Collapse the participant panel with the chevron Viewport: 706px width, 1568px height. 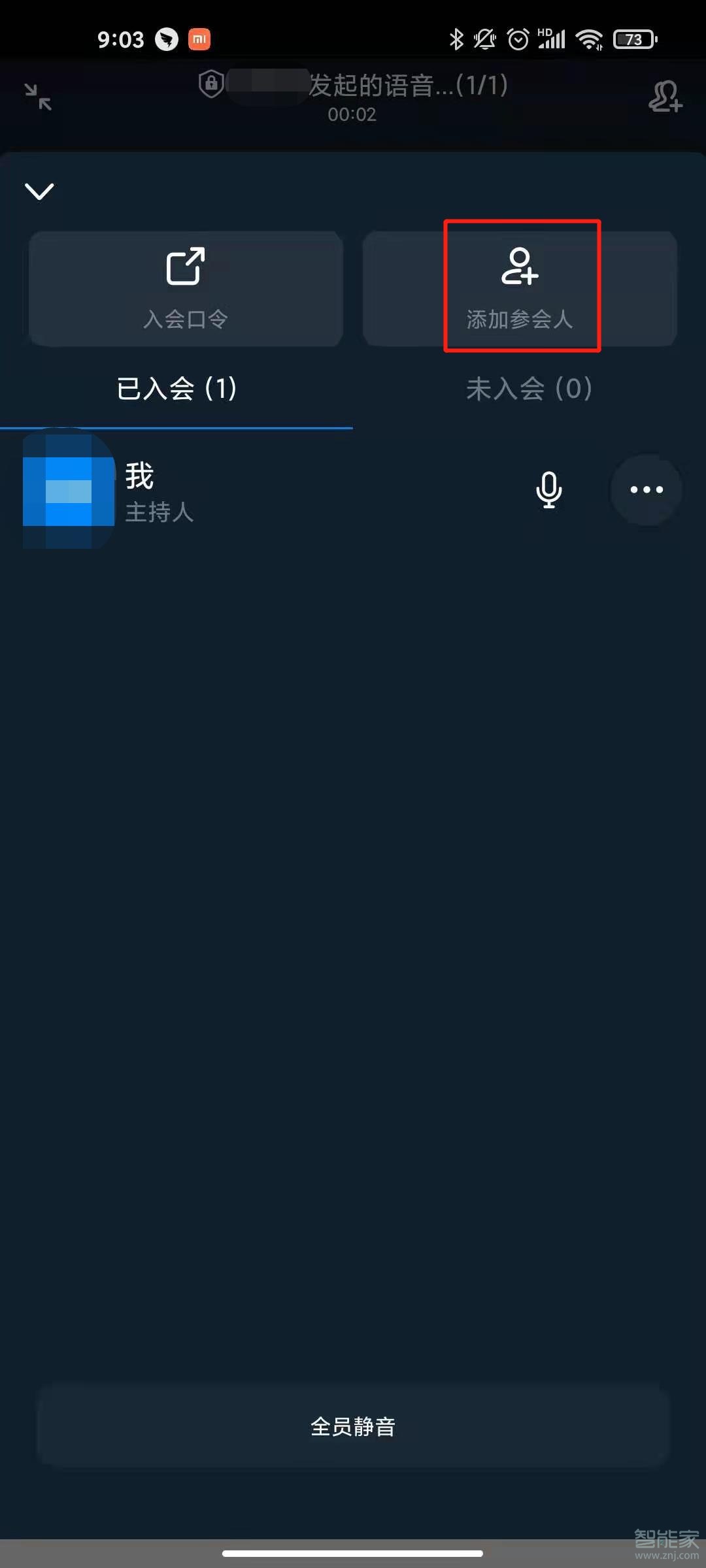39,191
